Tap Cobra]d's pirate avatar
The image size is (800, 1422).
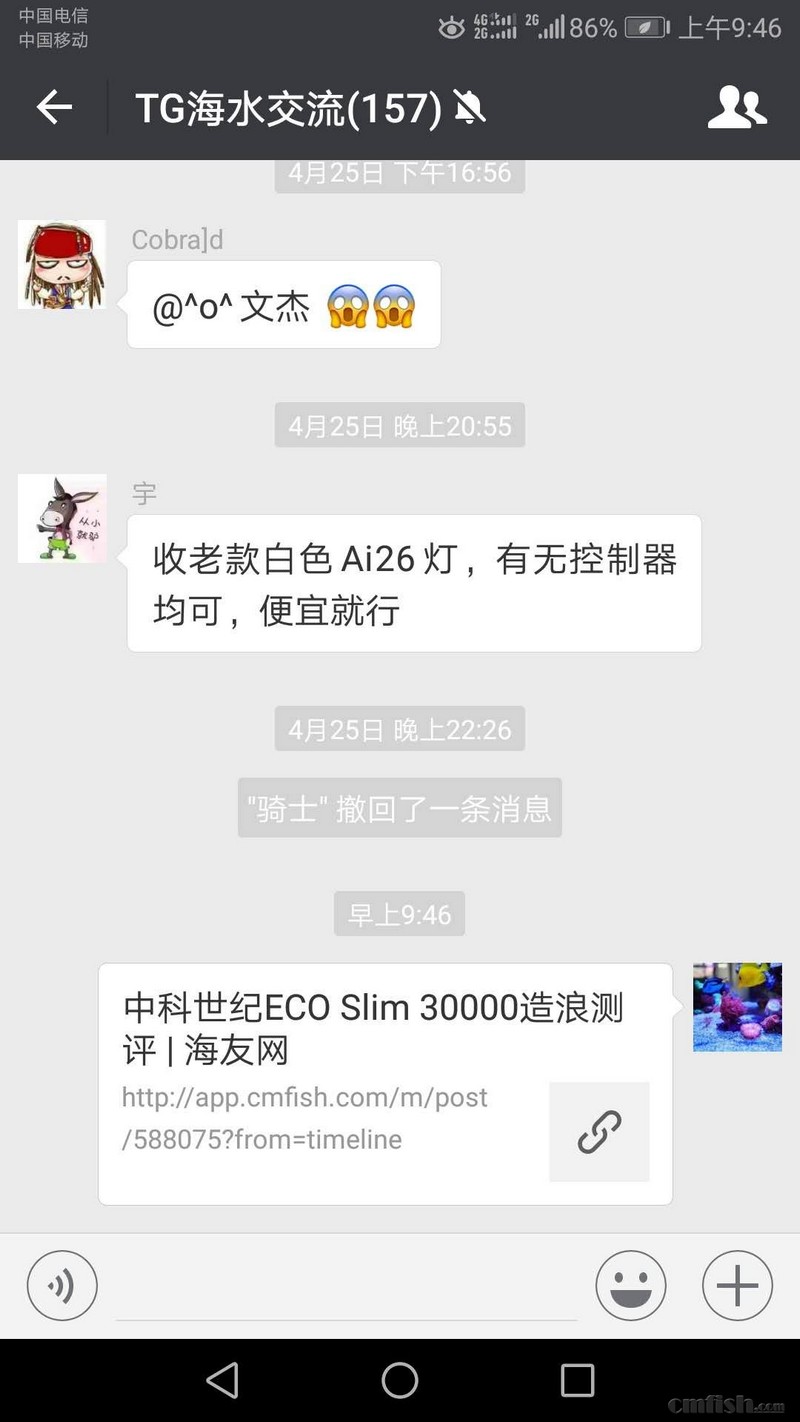coord(62,264)
